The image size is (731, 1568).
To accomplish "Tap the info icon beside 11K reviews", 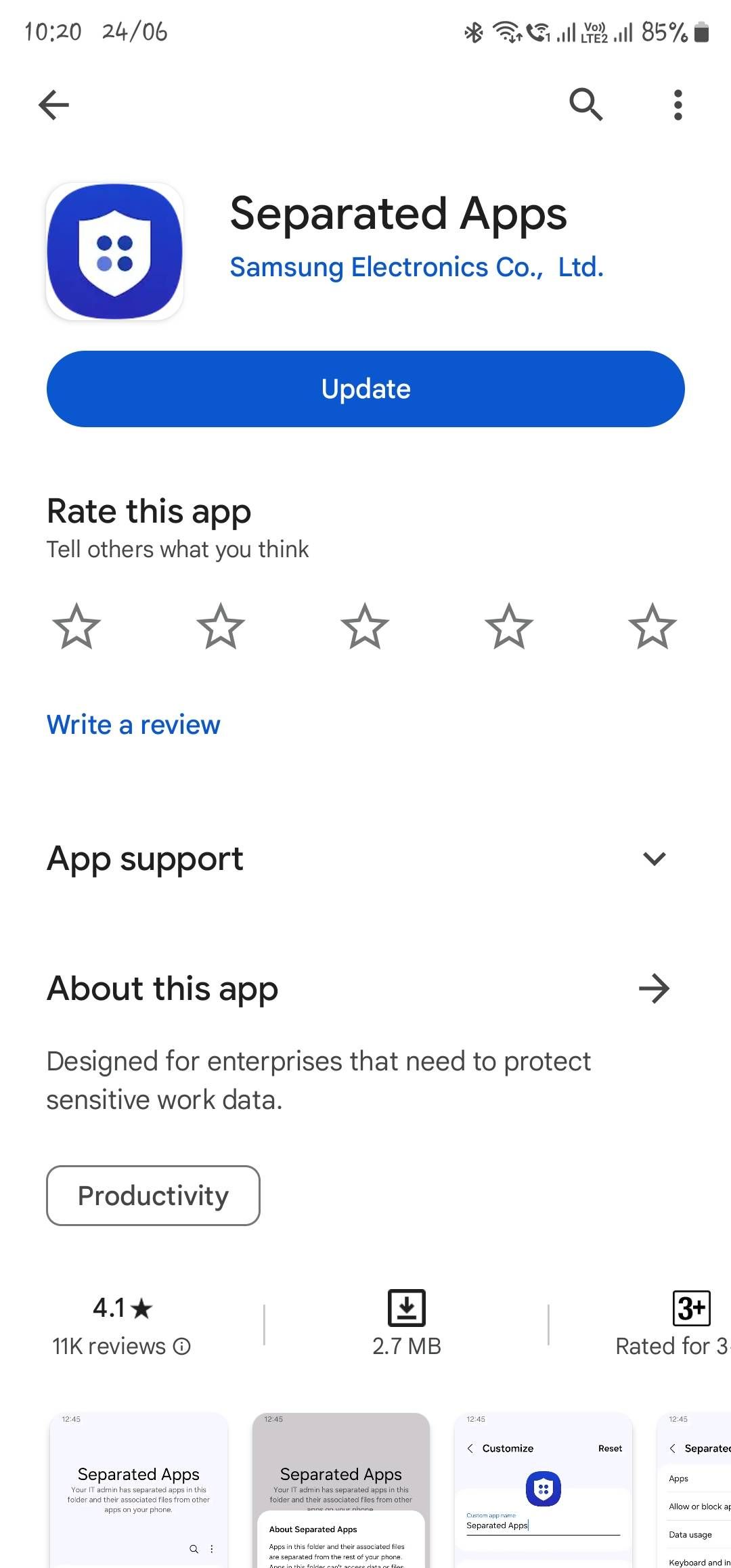I will pos(181,1346).
